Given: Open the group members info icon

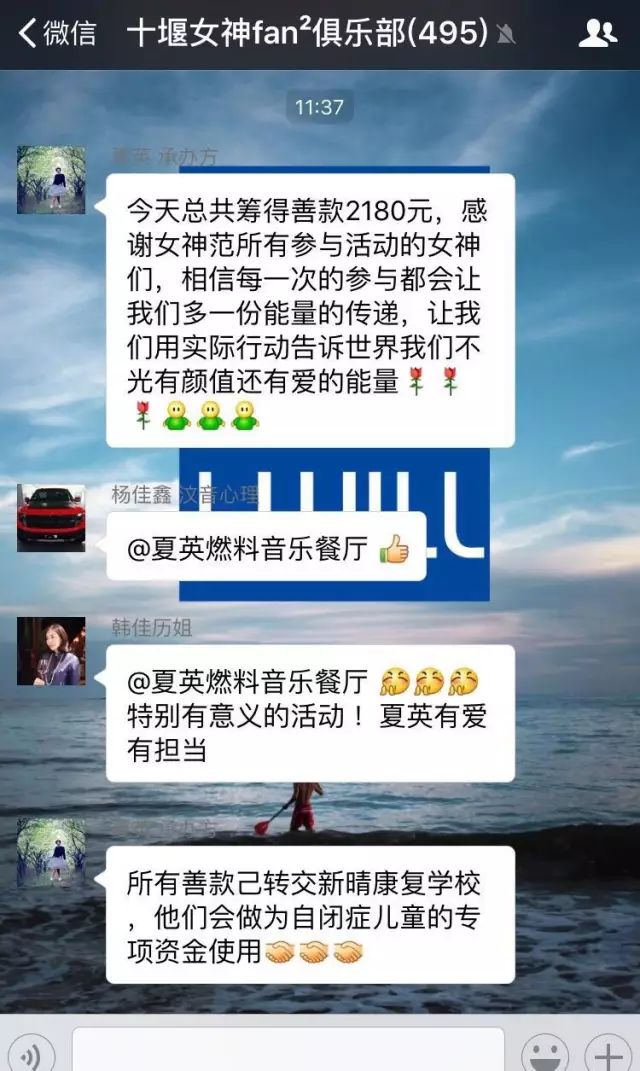Looking at the screenshot, I should click(597, 34).
